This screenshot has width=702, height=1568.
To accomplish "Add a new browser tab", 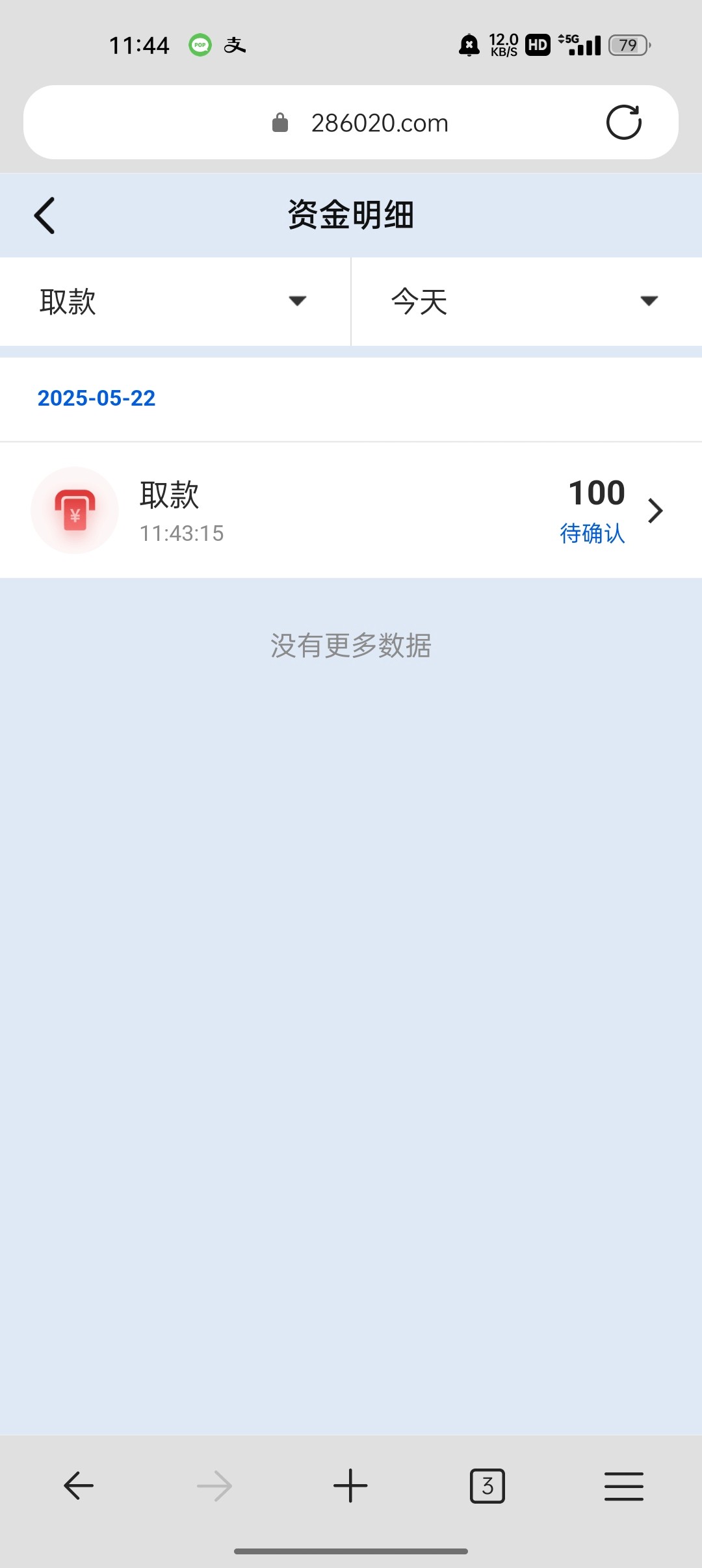I will [350, 1486].
